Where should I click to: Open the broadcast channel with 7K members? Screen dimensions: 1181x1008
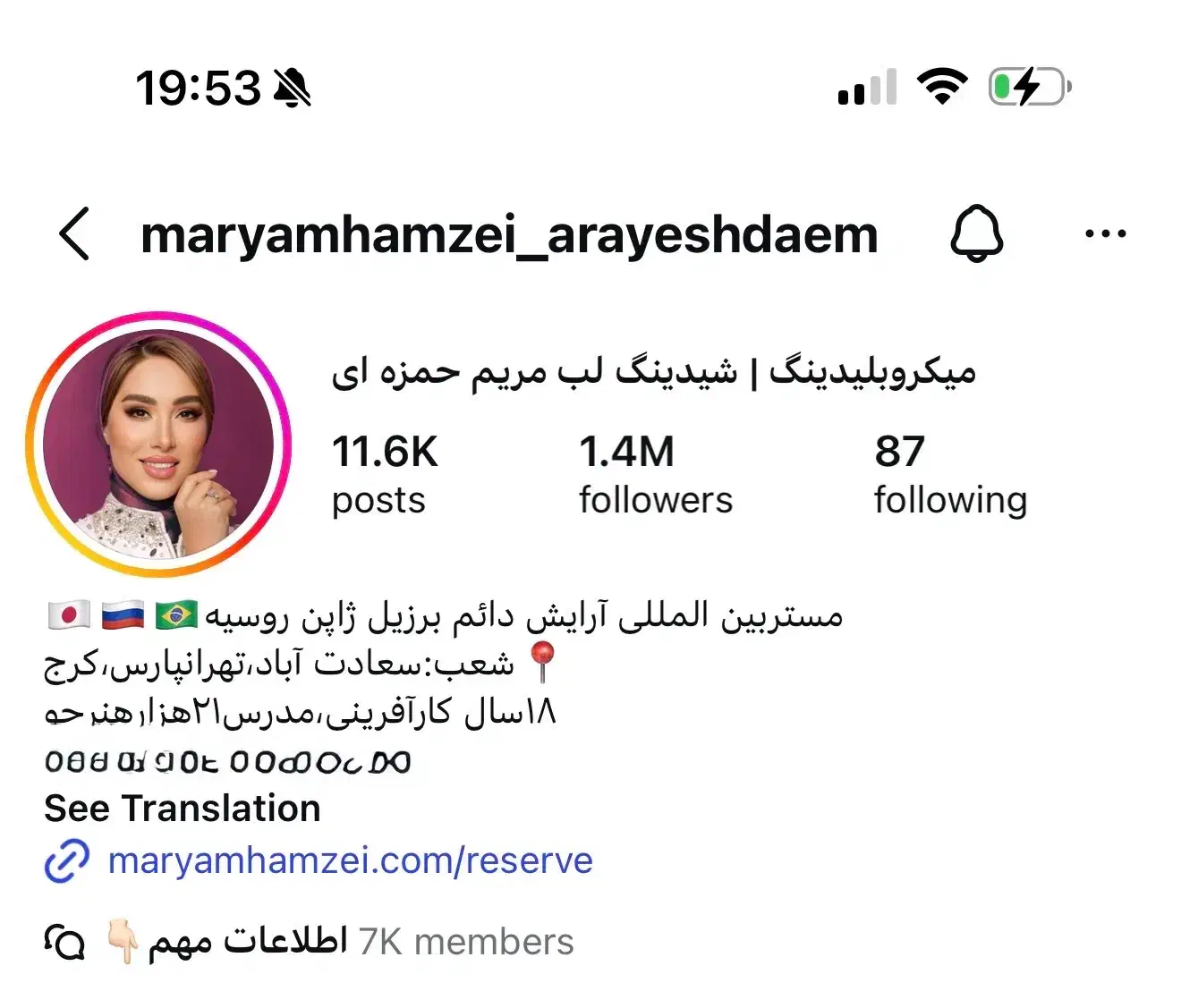click(x=309, y=942)
